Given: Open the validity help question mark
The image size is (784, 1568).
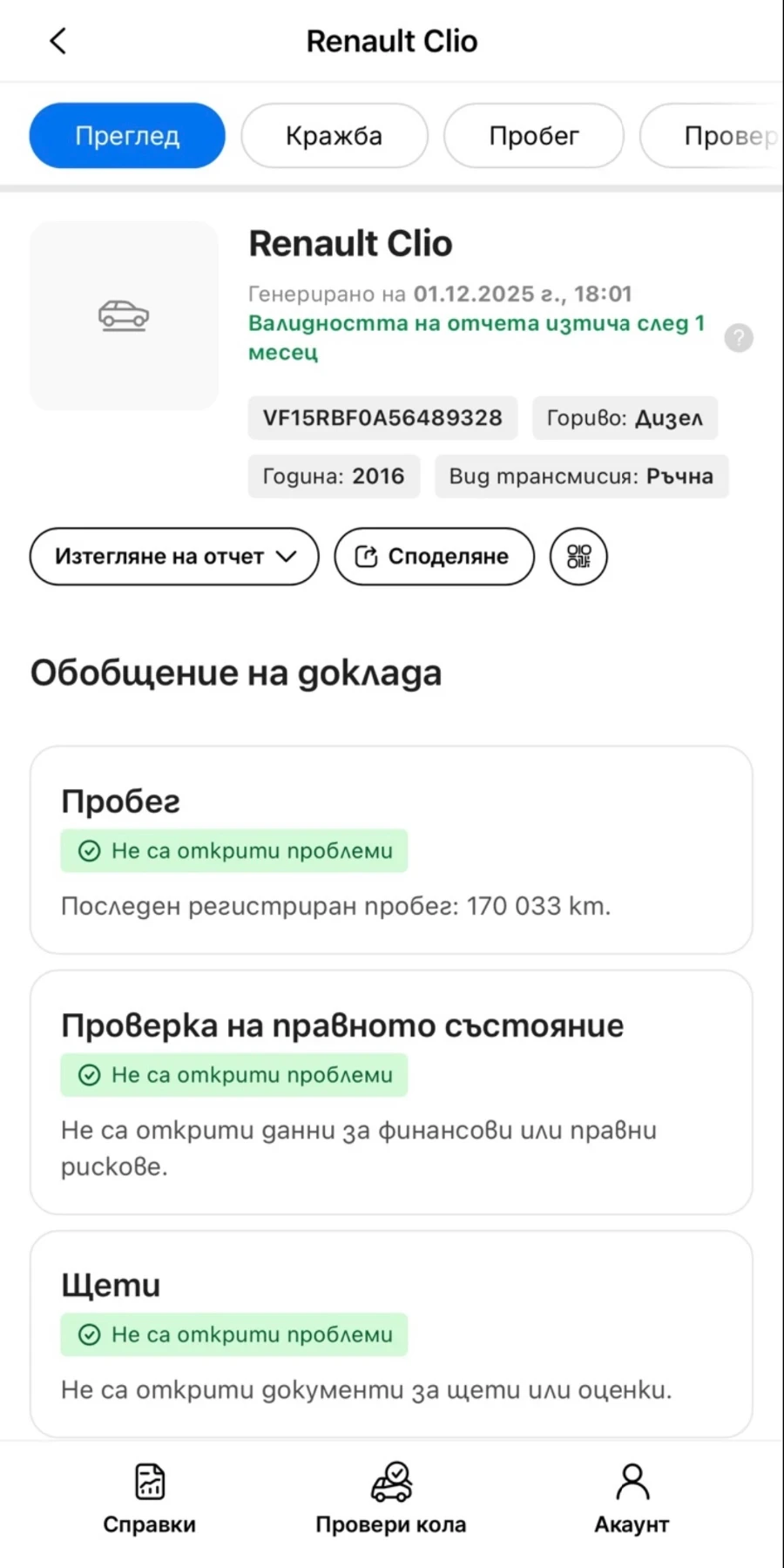Looking at the screenshot, I should click(x=739, y=338).
